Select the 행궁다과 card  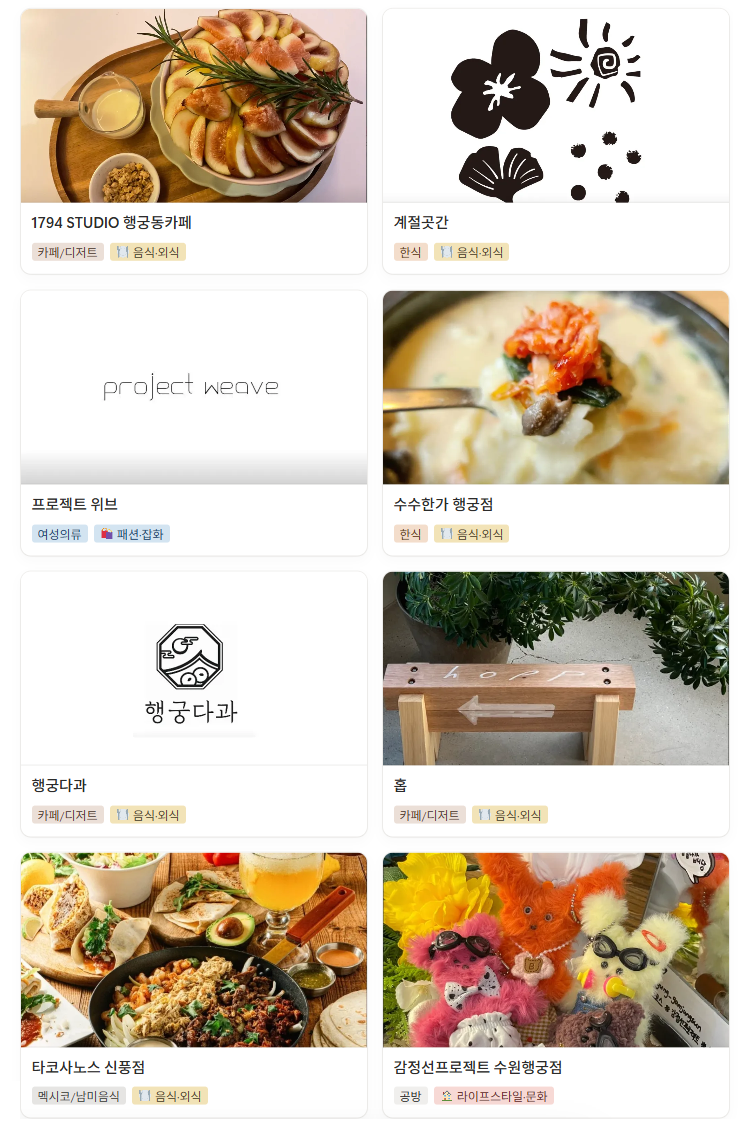pyautogui.click(x=194, y=704)
